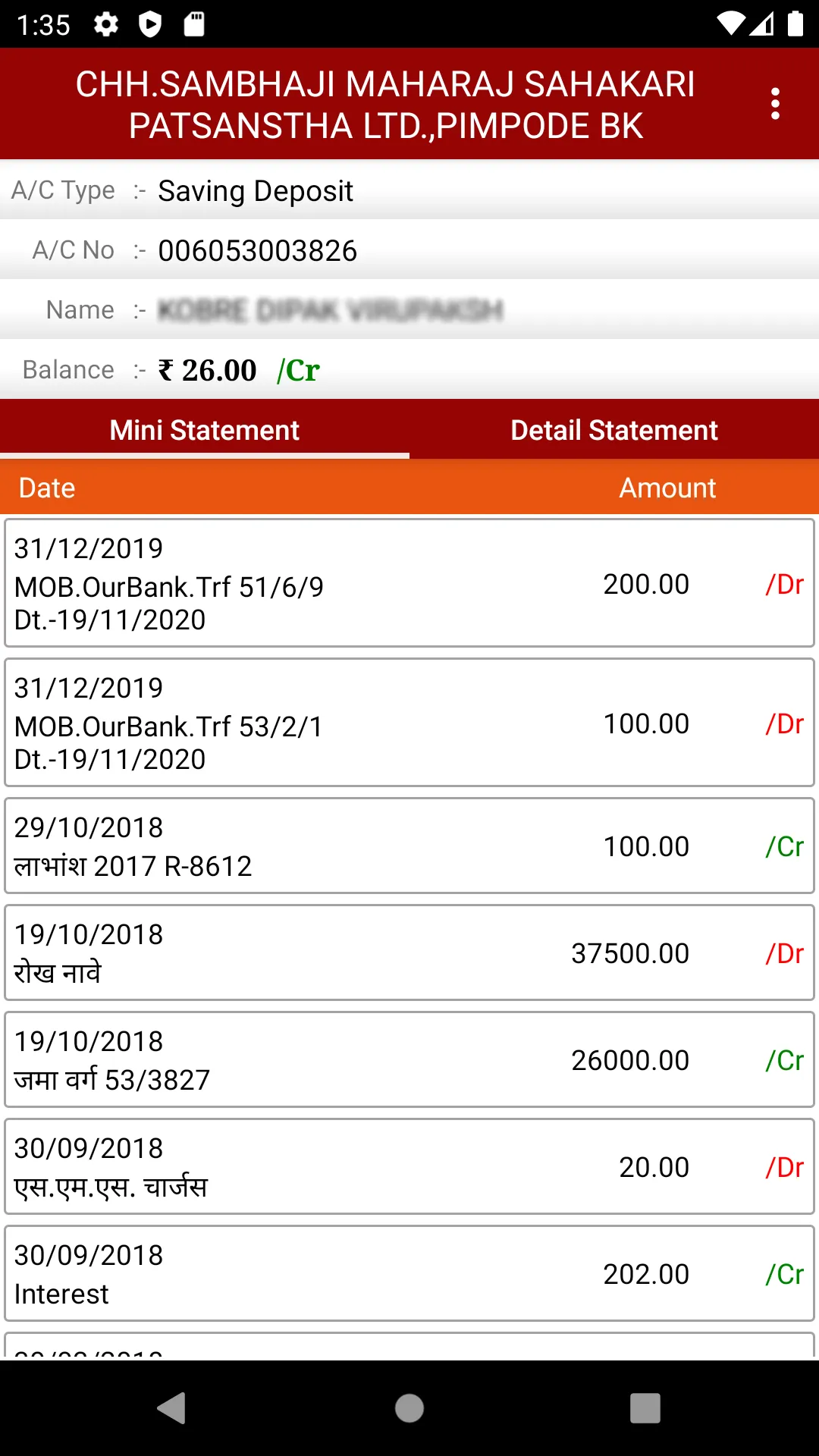819x1456 pixels.
Task: Tap the SIM card icon in status bar
Action: 194,24
